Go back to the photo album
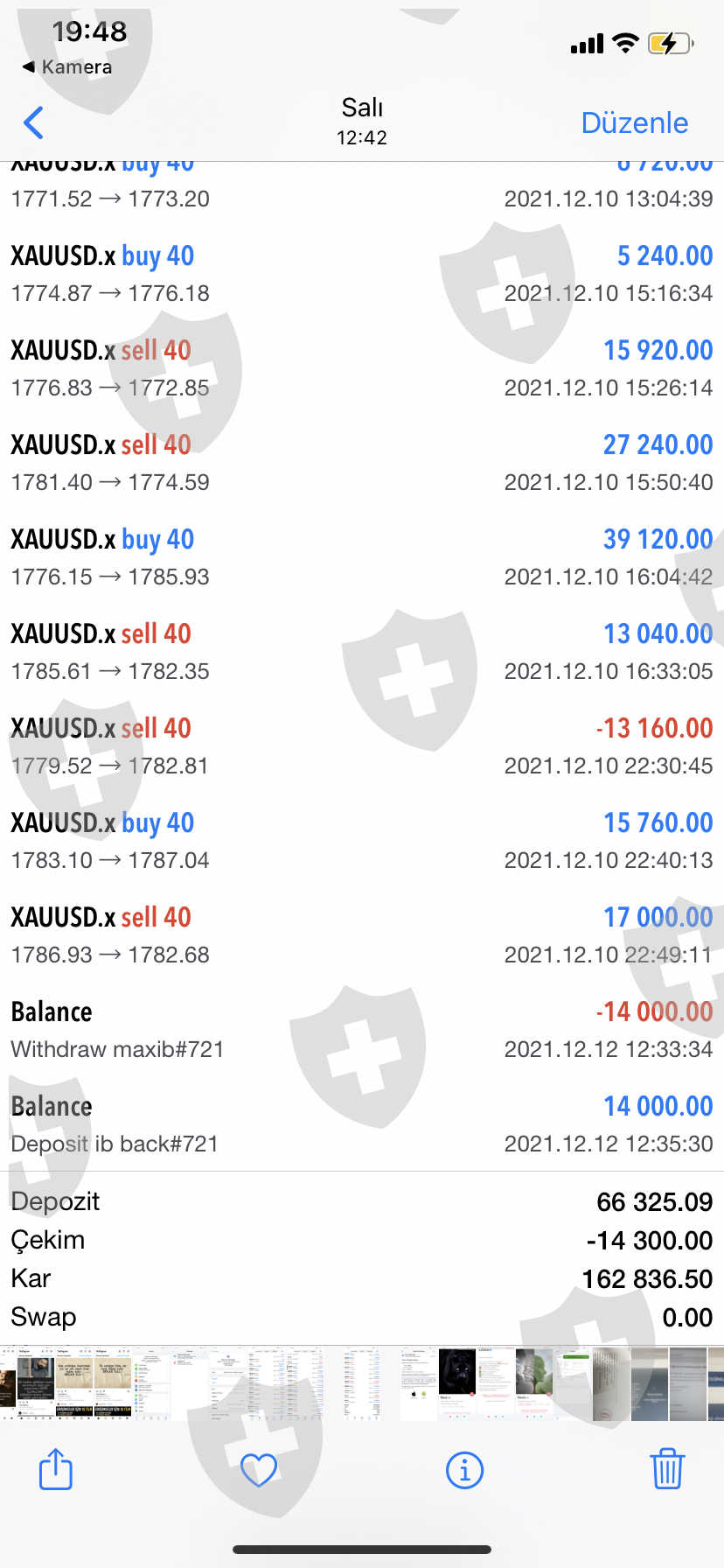 pos(34,122)
